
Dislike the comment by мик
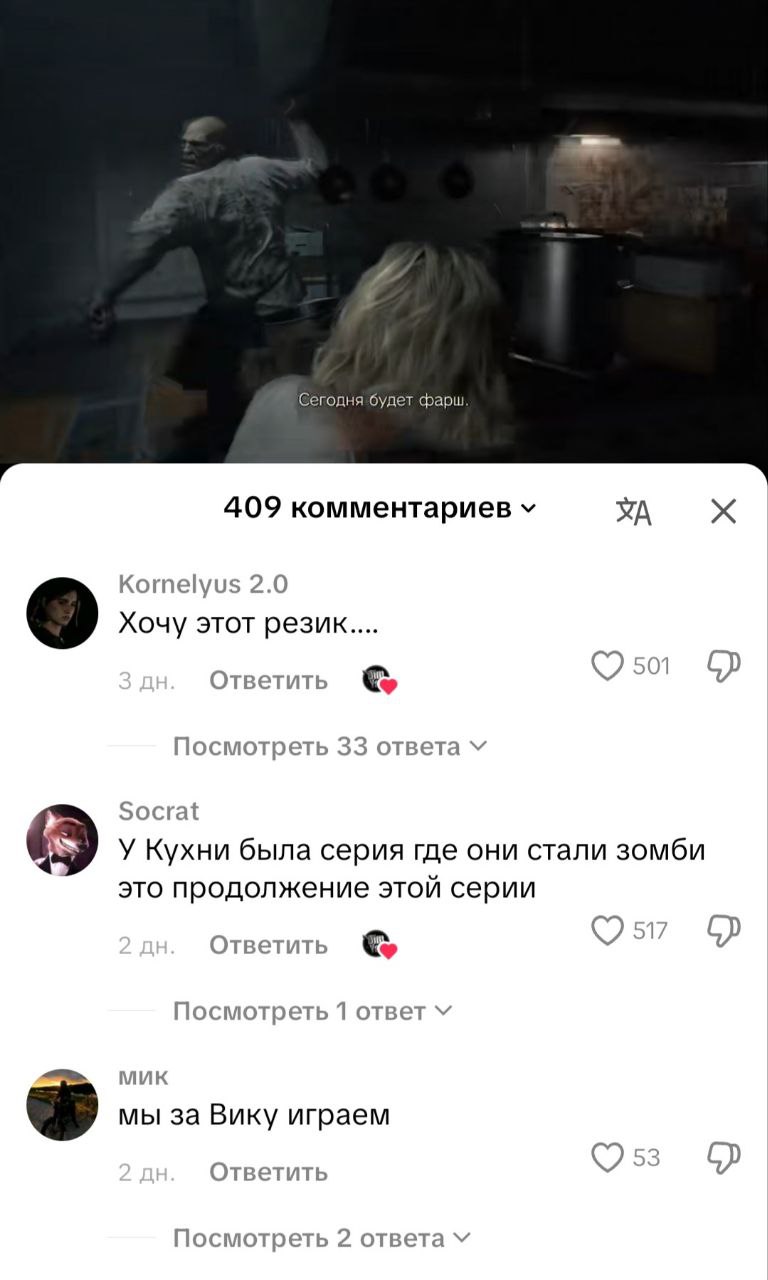coord(723,1157)
